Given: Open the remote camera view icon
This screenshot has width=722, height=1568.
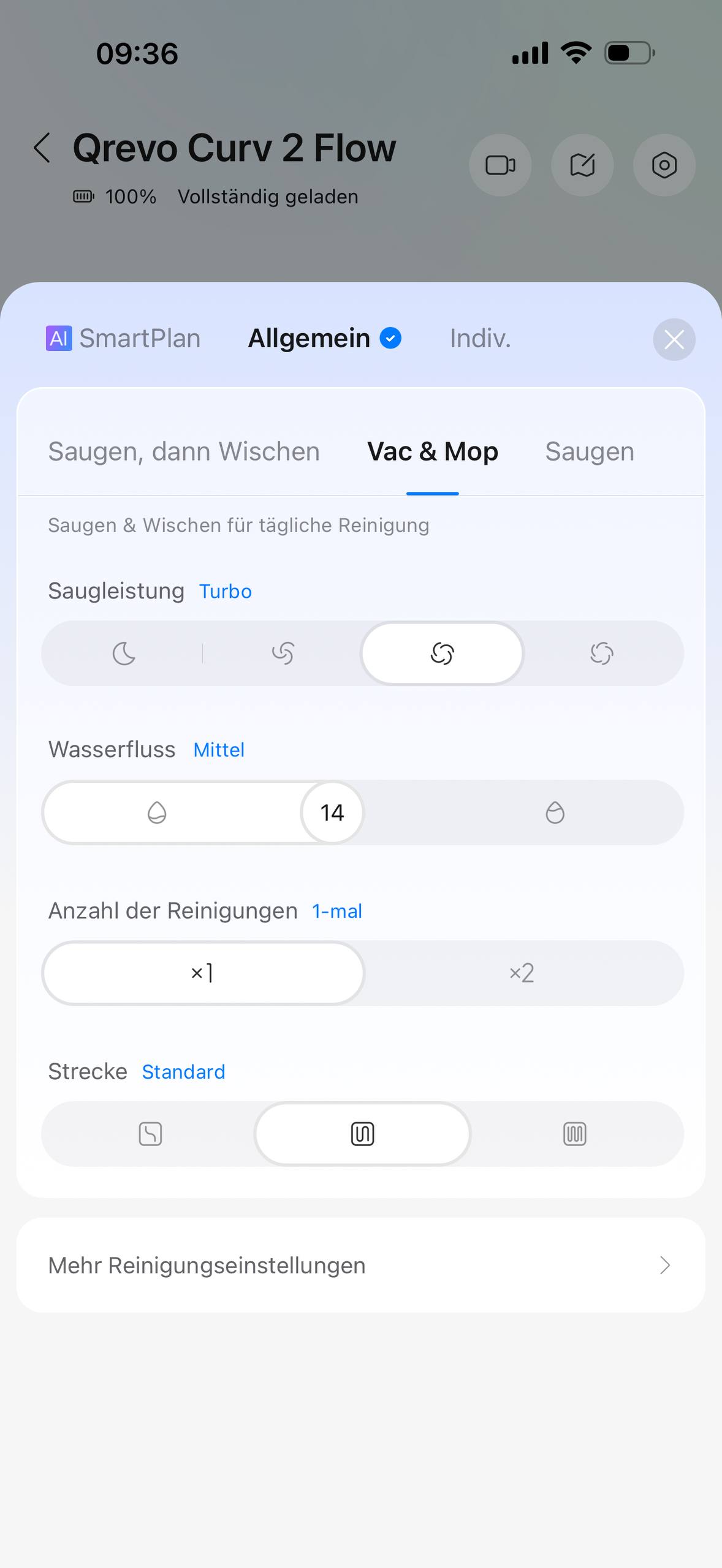Looking at the screenshot, I should coord(500,165).
